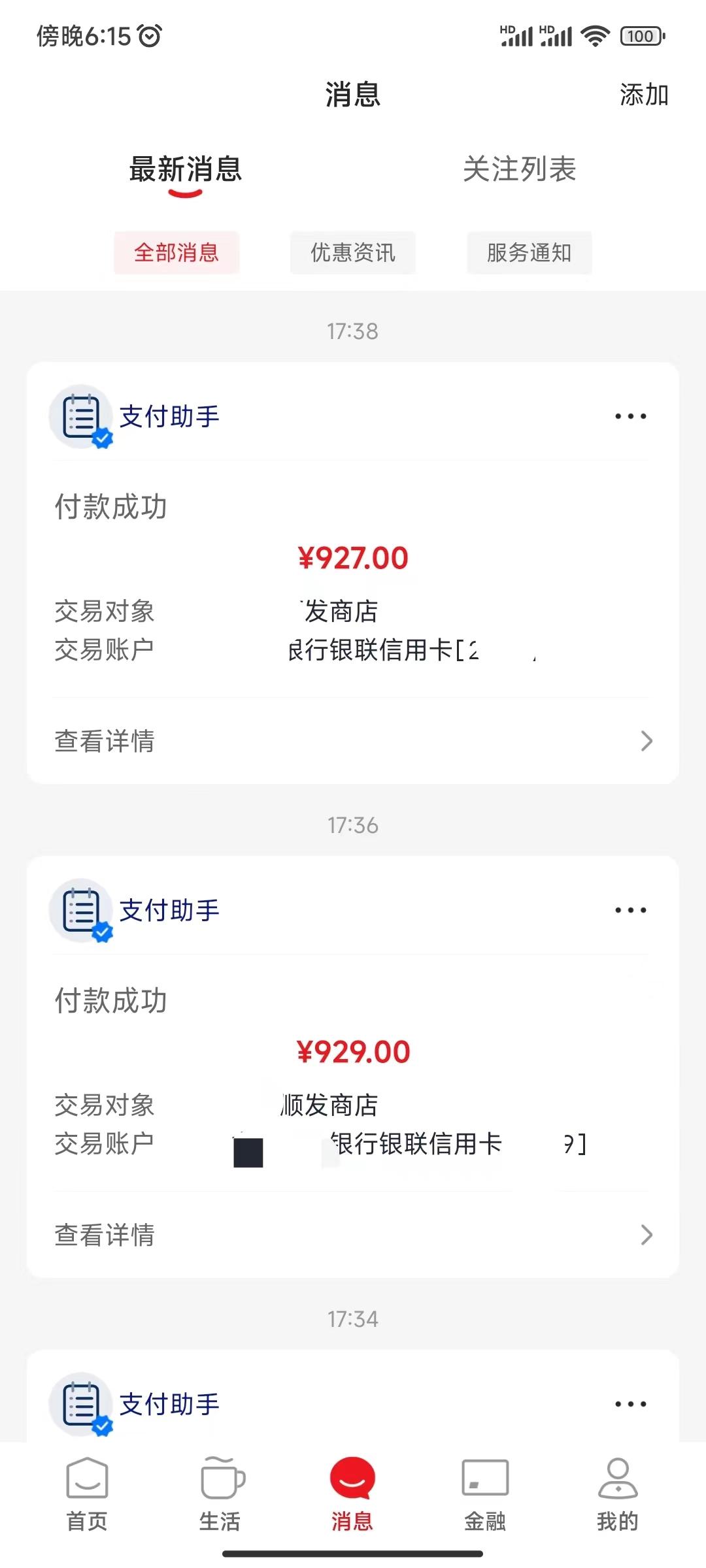The image size is (706, 1568).
Task: Open overflow menu on the ¥927.00 payment card
Action: coord(631,416)
